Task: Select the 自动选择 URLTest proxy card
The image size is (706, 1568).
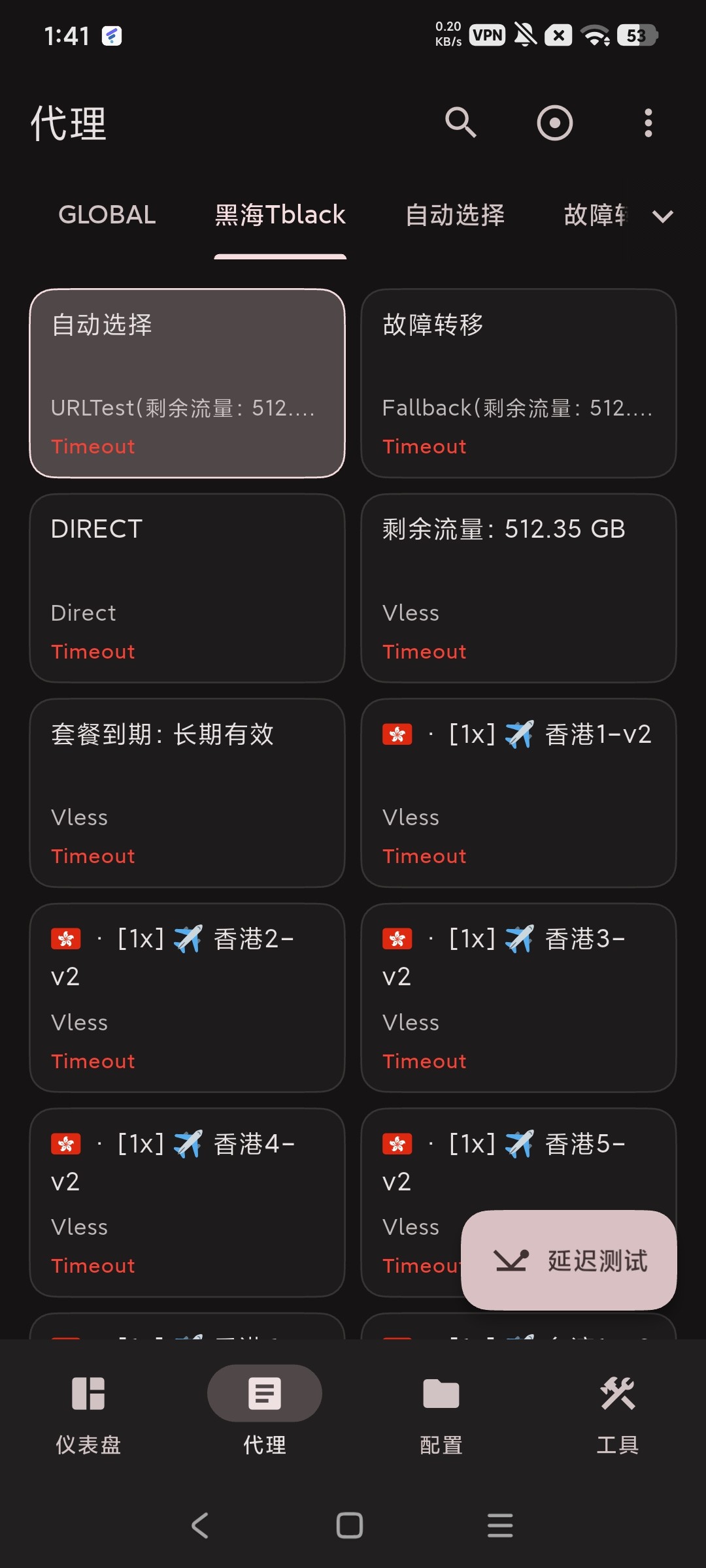Action: (x=187, y=384)
